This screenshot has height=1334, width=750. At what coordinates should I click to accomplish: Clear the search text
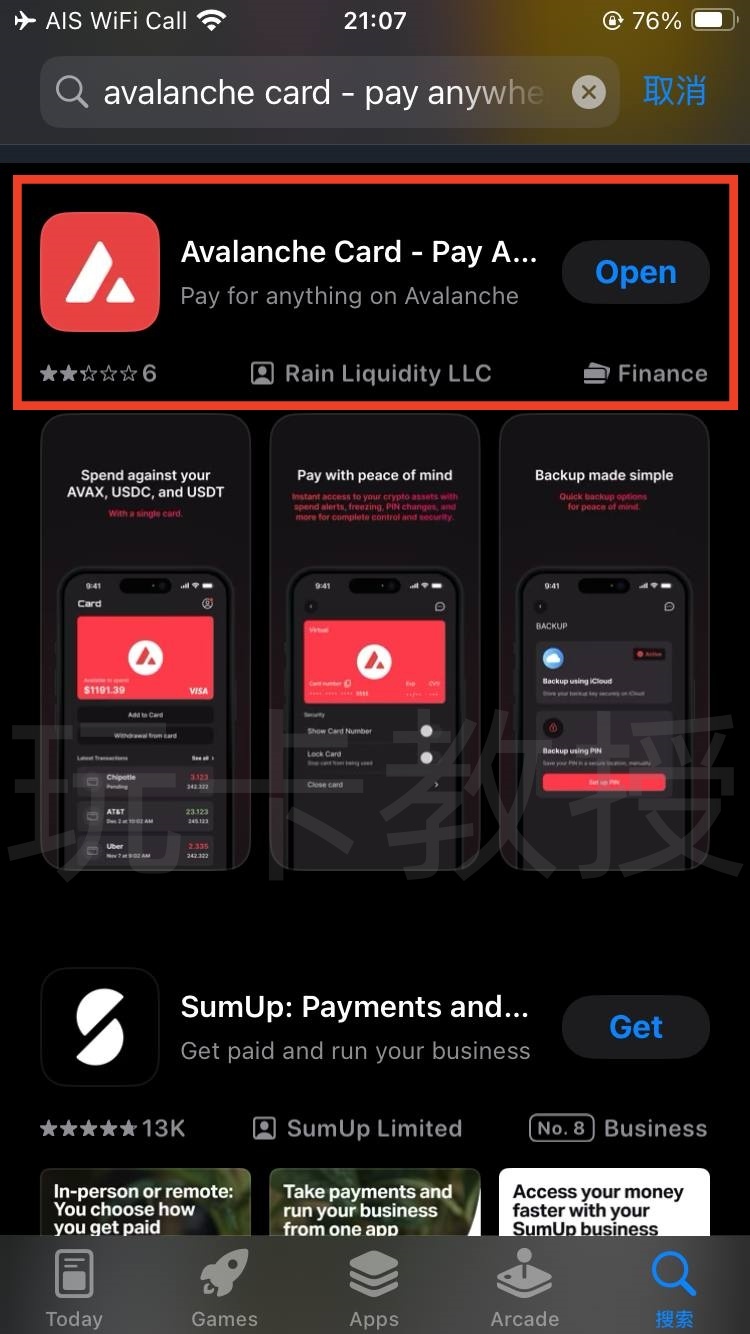[589, 93]
